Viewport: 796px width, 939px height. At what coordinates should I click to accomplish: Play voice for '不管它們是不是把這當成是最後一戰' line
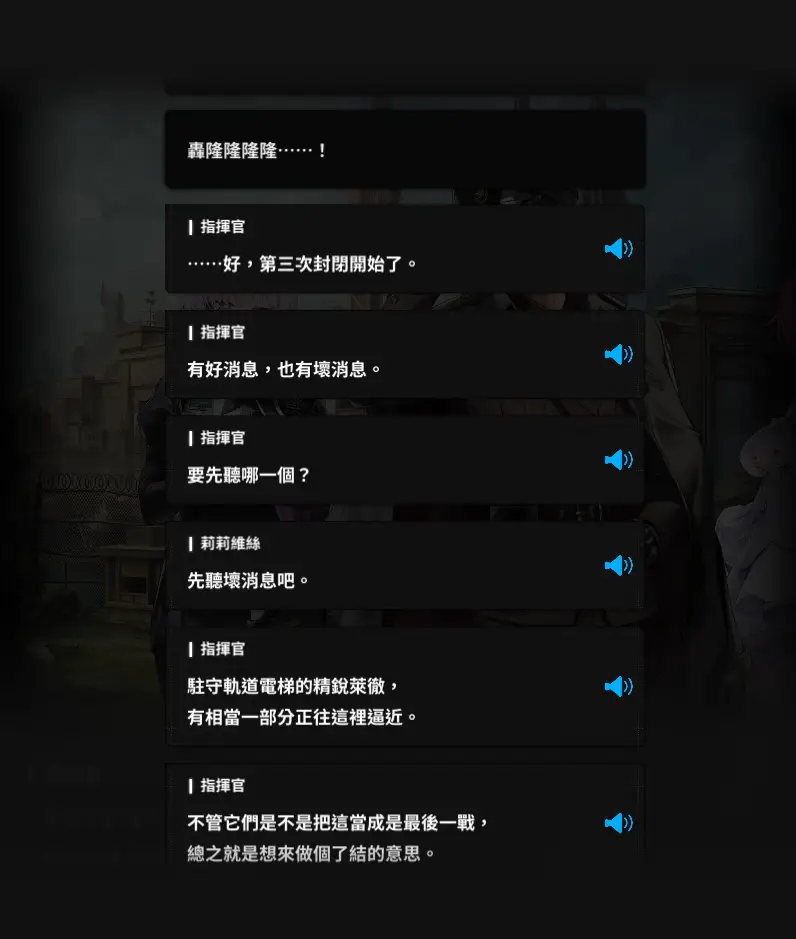click(x=618, y=823)
